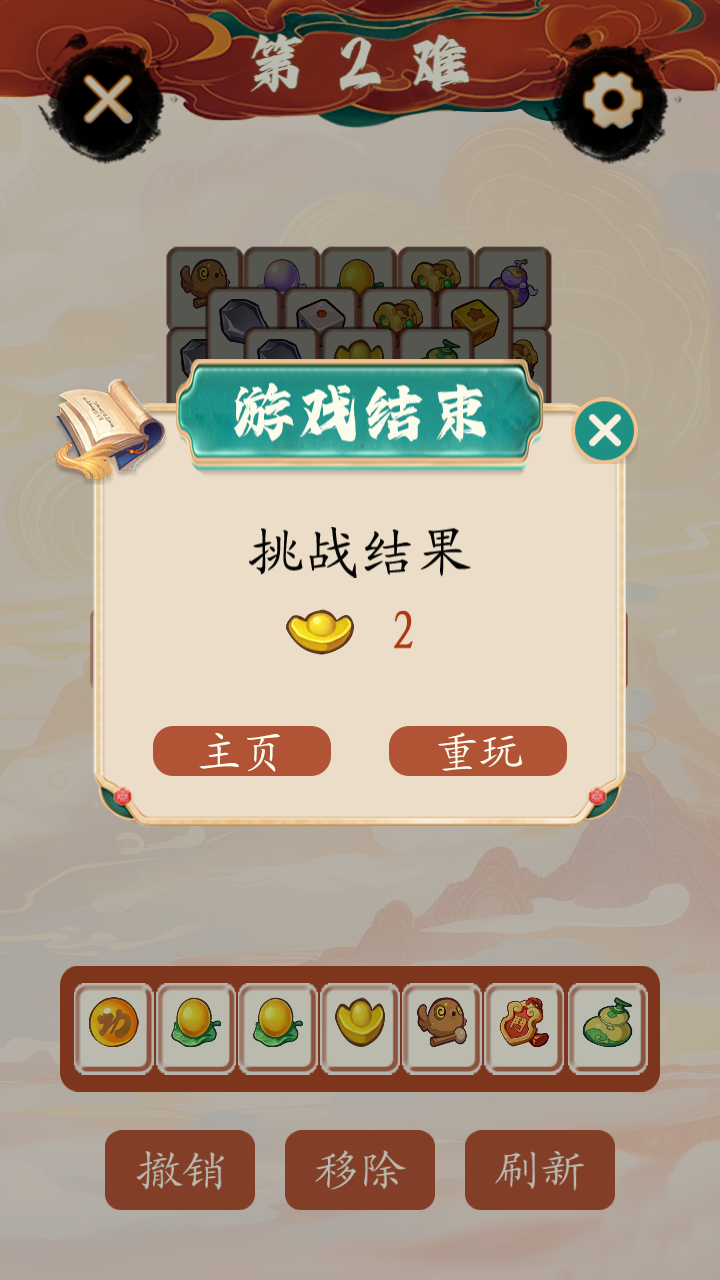Use the 移除 remove power-up
This screenshot has width=720, height=1280.
click(x=360, y=1170)
